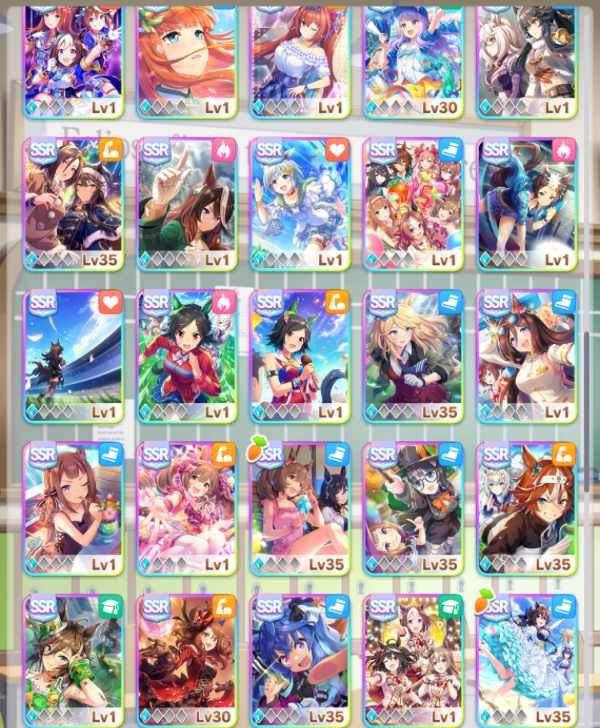Open the Lv35 speed card with blonde girl
The height and width of the screenshot is (728, 600).
click(x=413, y=356)
